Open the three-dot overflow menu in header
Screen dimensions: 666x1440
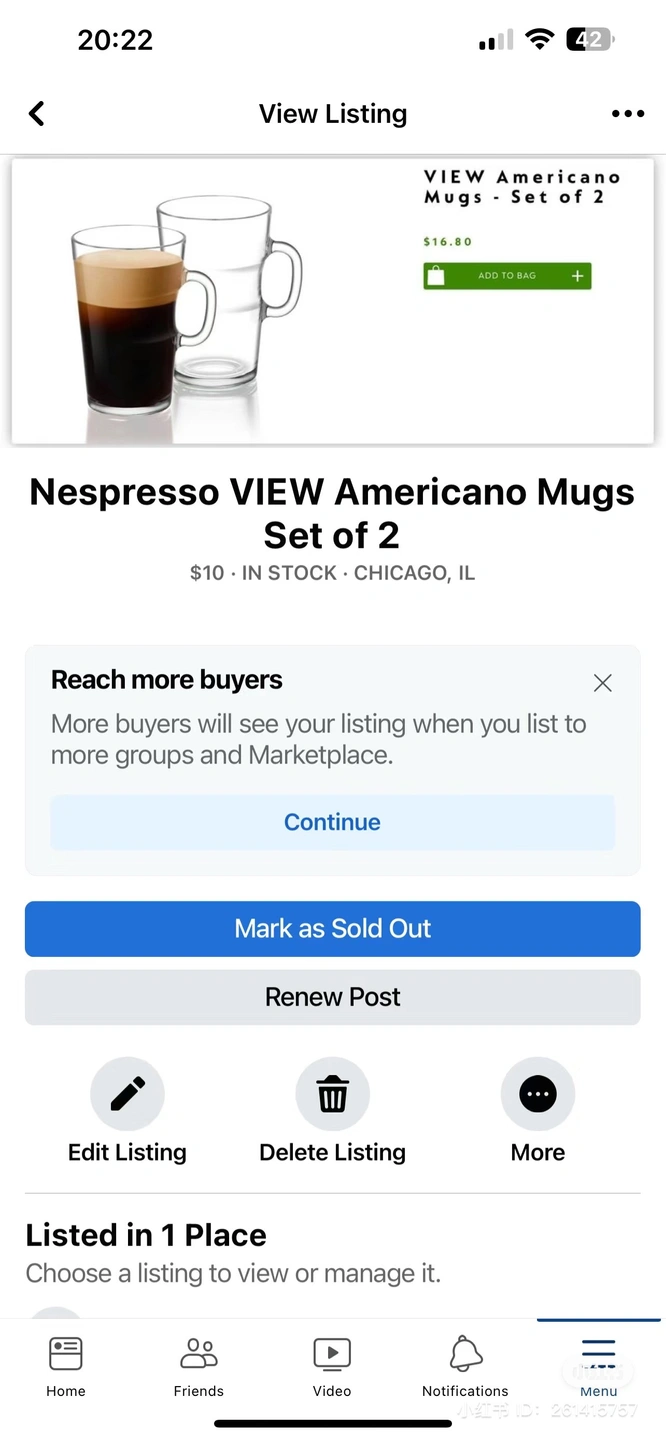628,114
